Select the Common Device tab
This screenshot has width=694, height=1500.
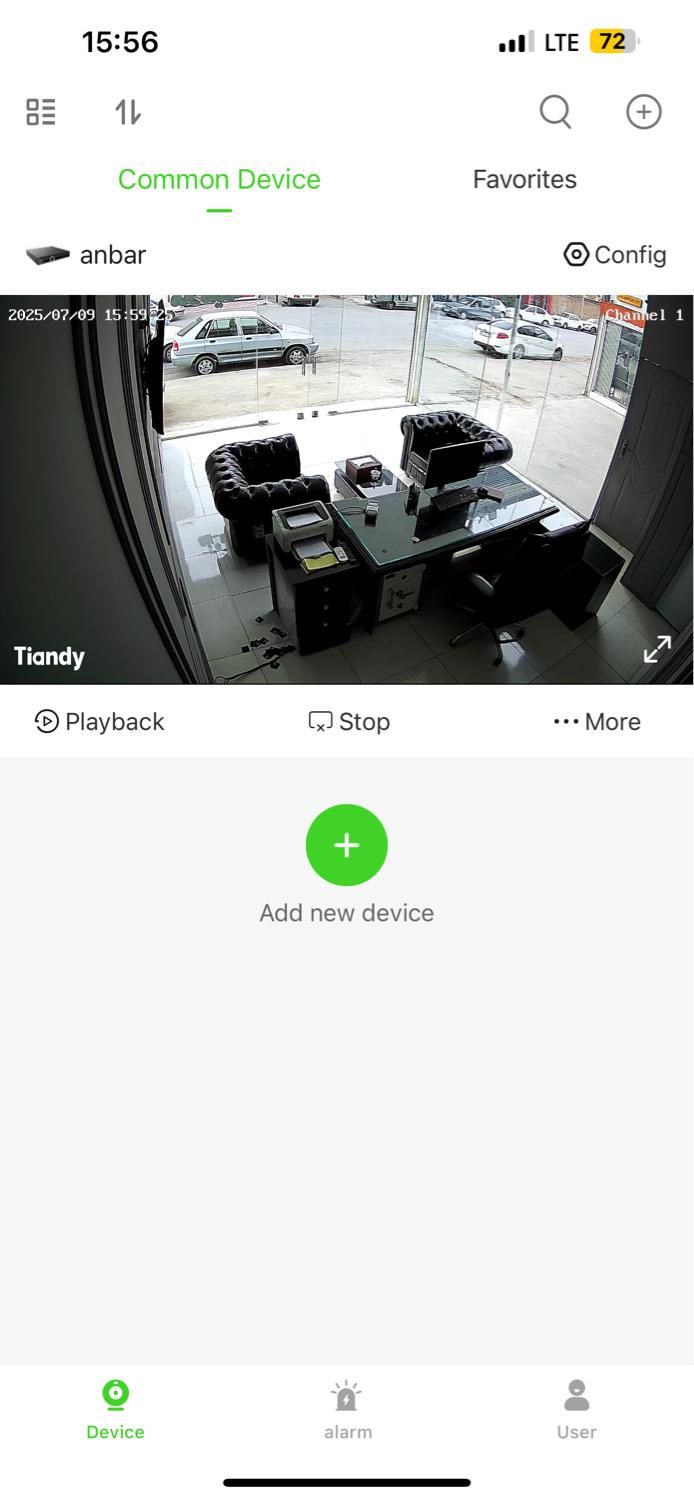tap(219, 180)
